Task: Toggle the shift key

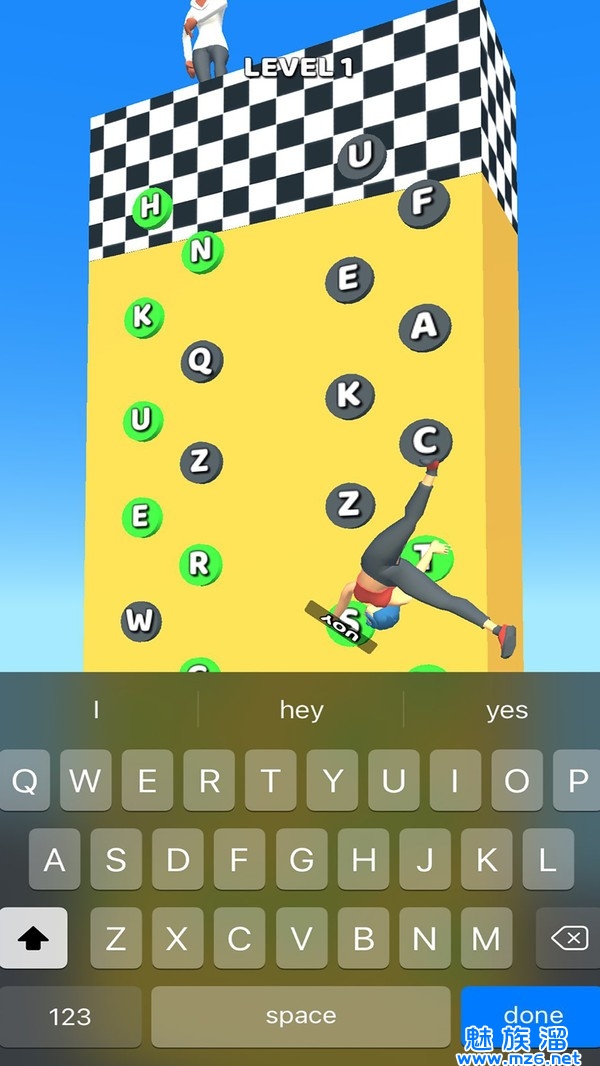Action: [x=34, y=938]
